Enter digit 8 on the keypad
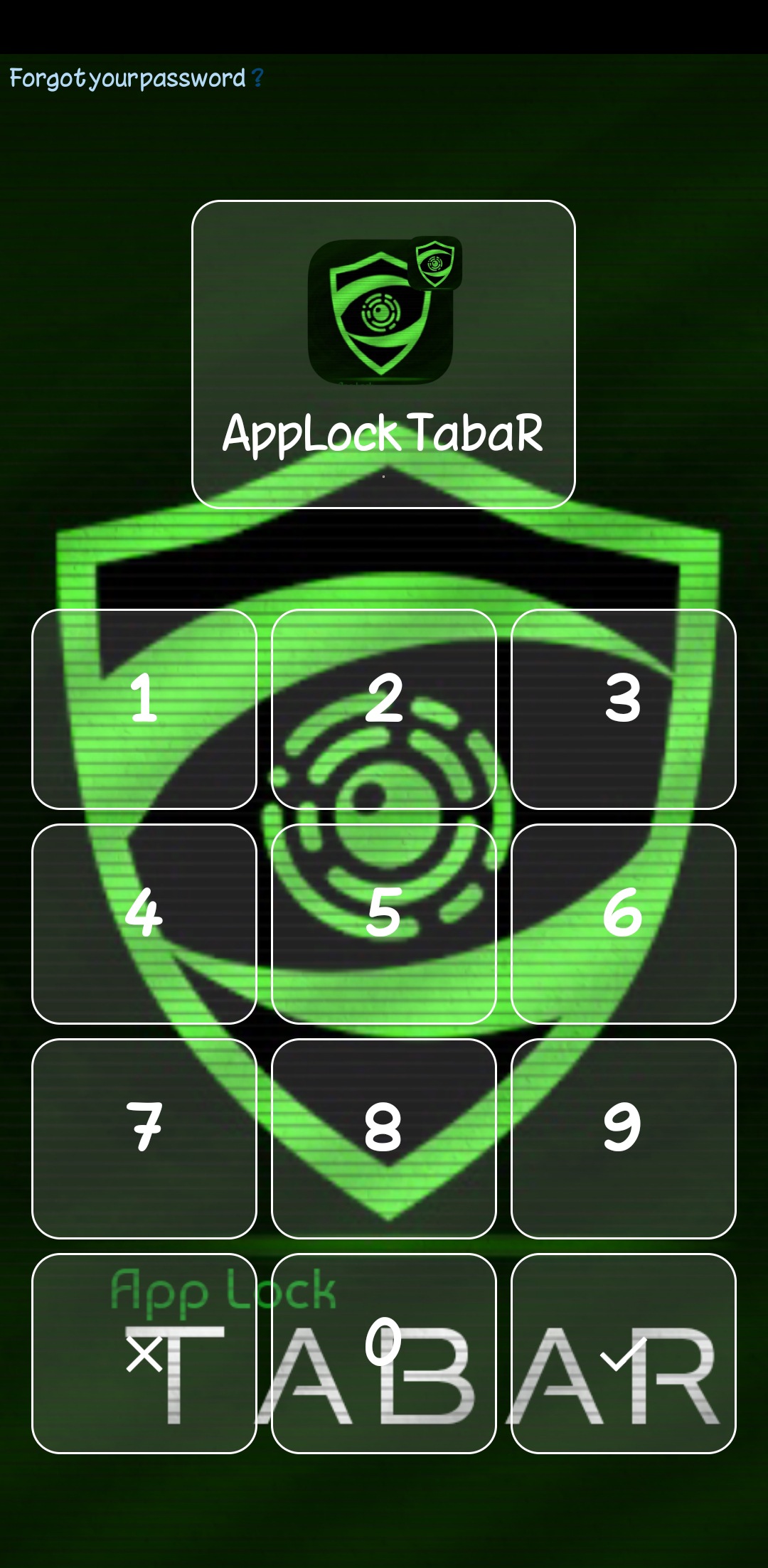Screen dimensions: 768x1568 pos(384,1138)
